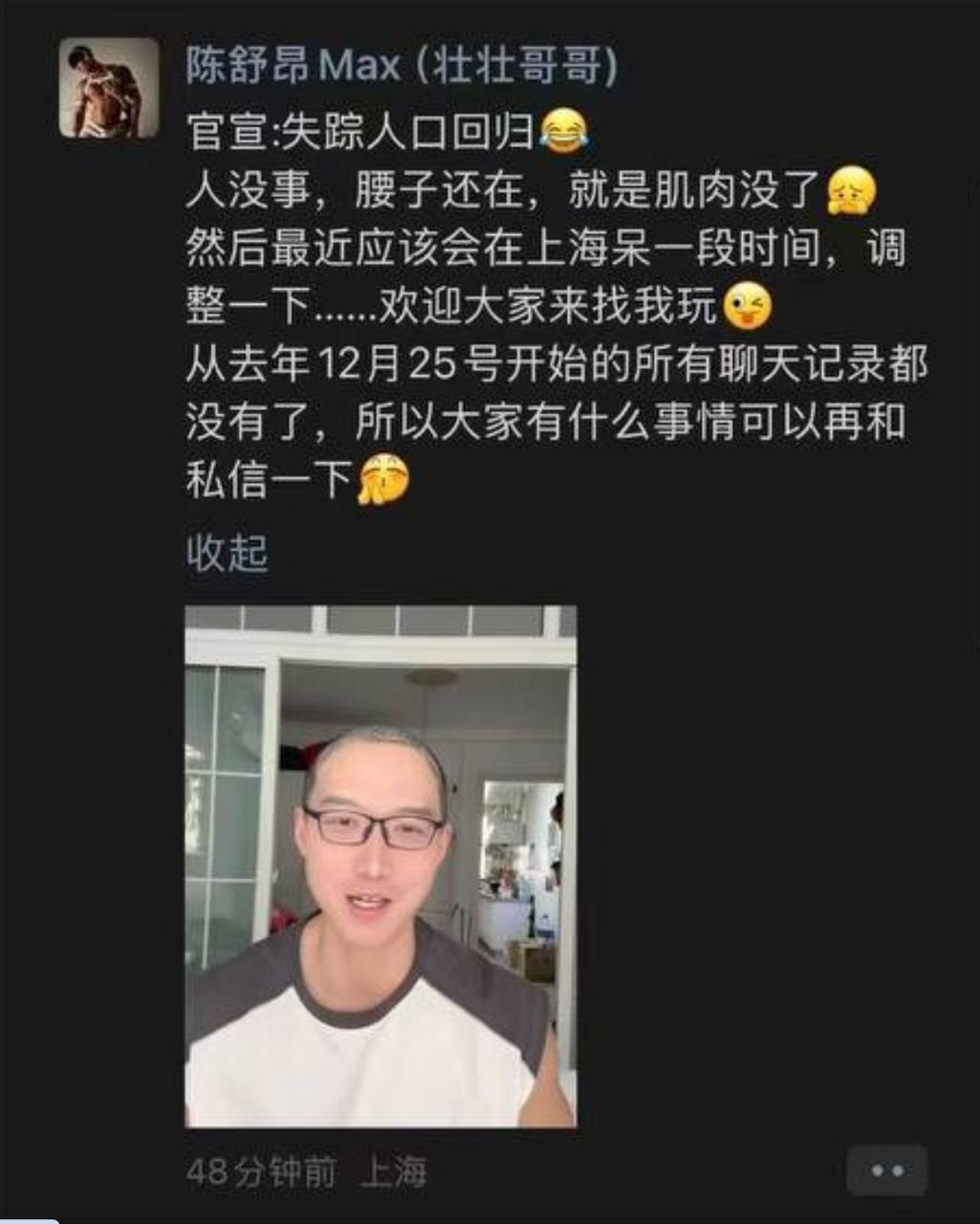Collapse the post text with 收起
This screenshot has width=980, height=1224.
(227, 553)
